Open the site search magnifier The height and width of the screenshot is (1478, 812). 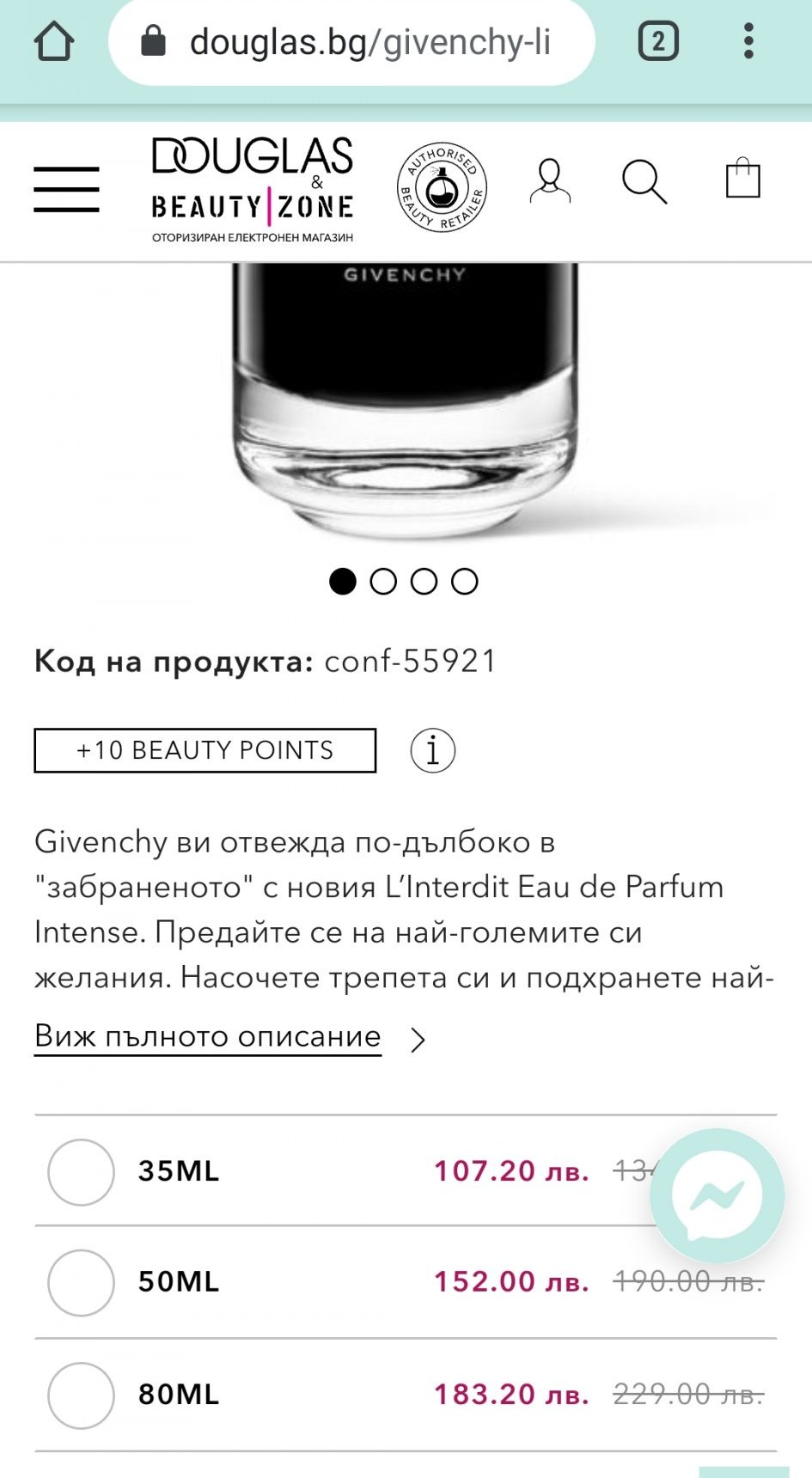click(x=644, y=182)
